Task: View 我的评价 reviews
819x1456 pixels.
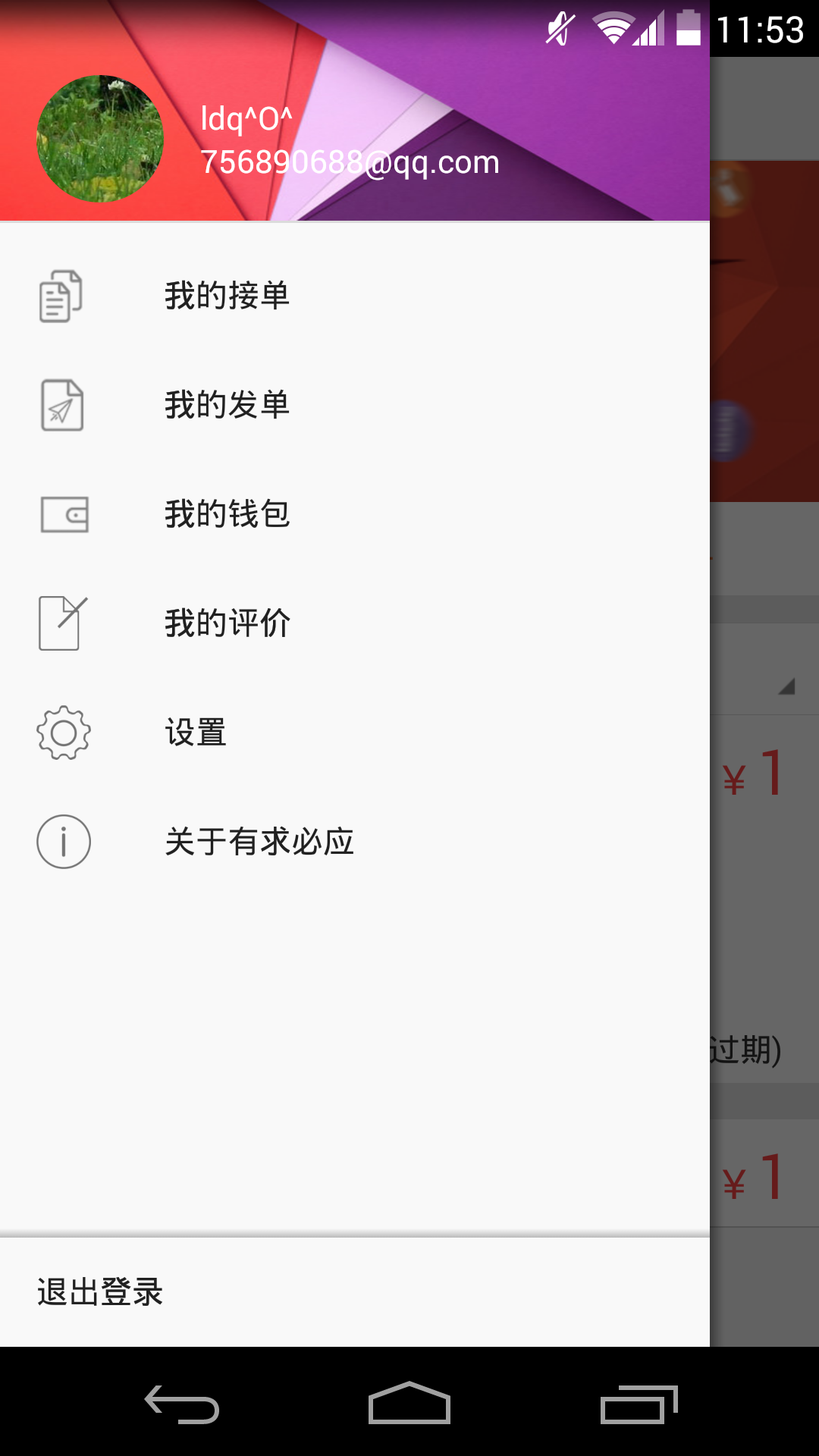Action: (227, 623)
